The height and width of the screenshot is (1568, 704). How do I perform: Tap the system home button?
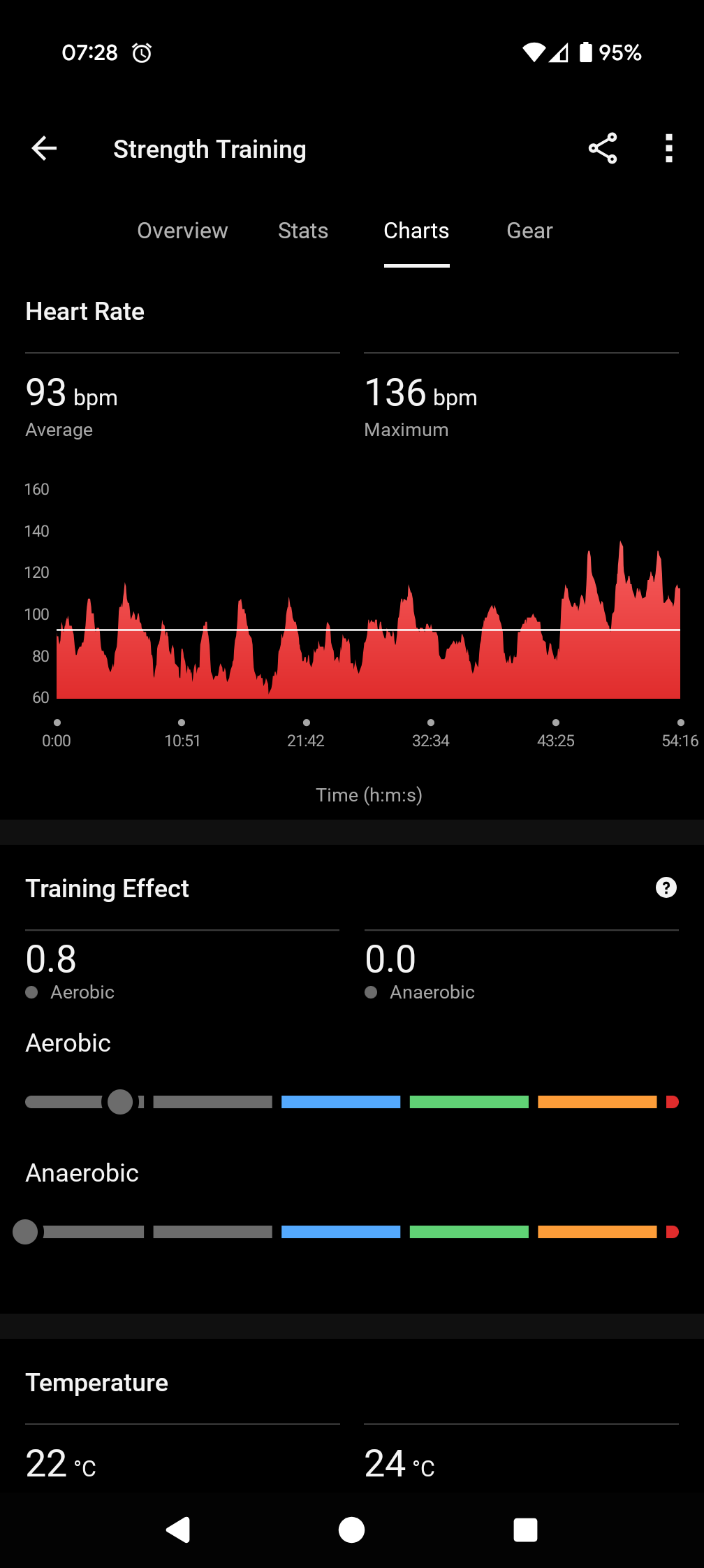[351, 1530]
